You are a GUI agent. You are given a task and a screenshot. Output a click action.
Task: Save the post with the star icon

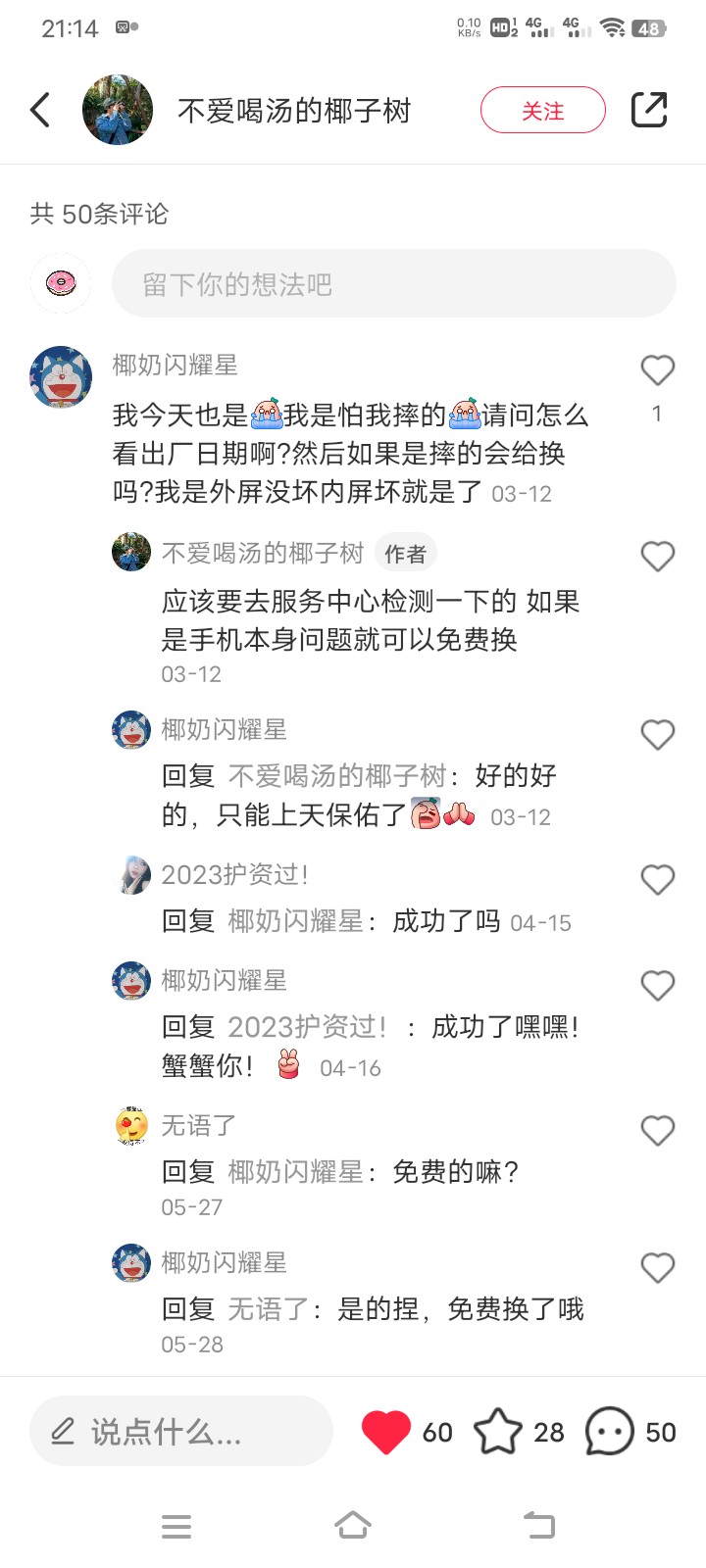(498, 1432)
